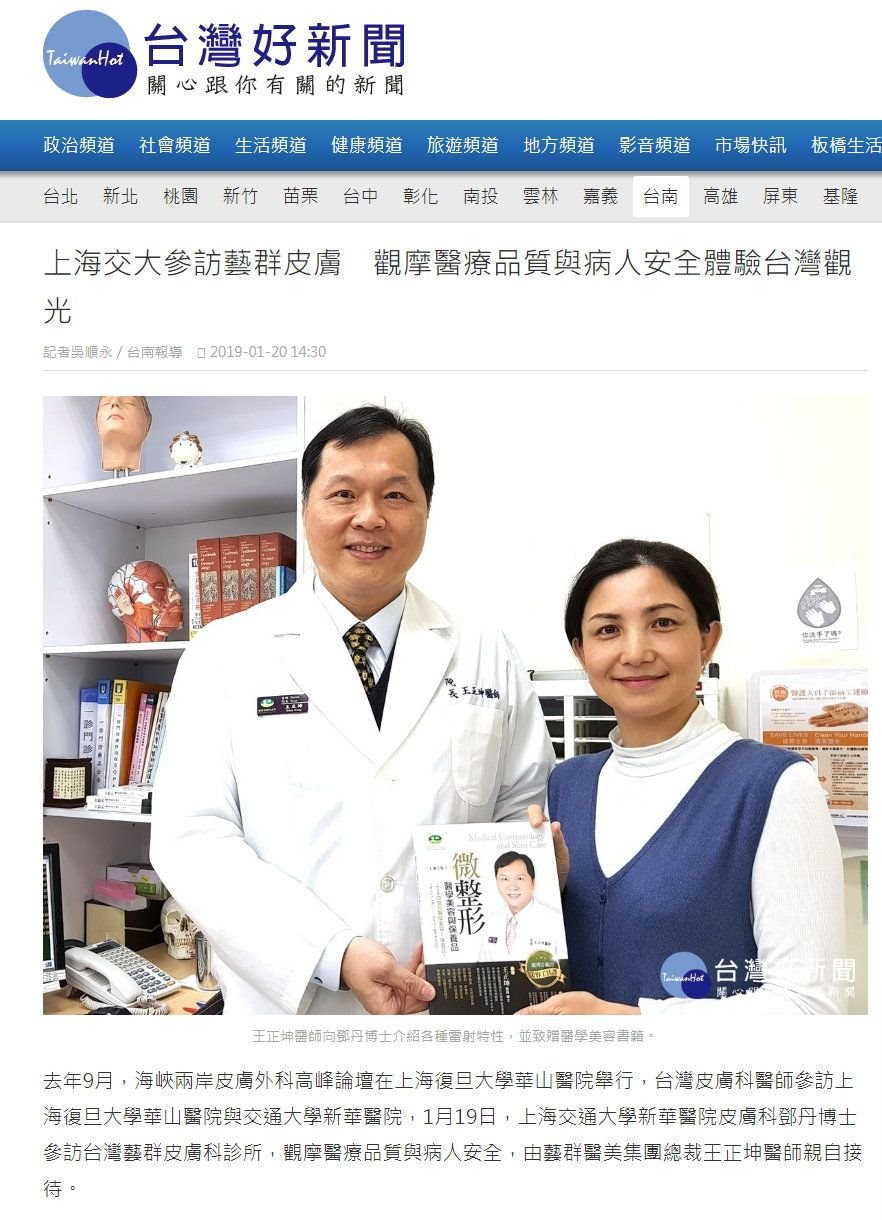Switch to 新北 region news
Screen dimensions: 882x1220
point(121,196)
